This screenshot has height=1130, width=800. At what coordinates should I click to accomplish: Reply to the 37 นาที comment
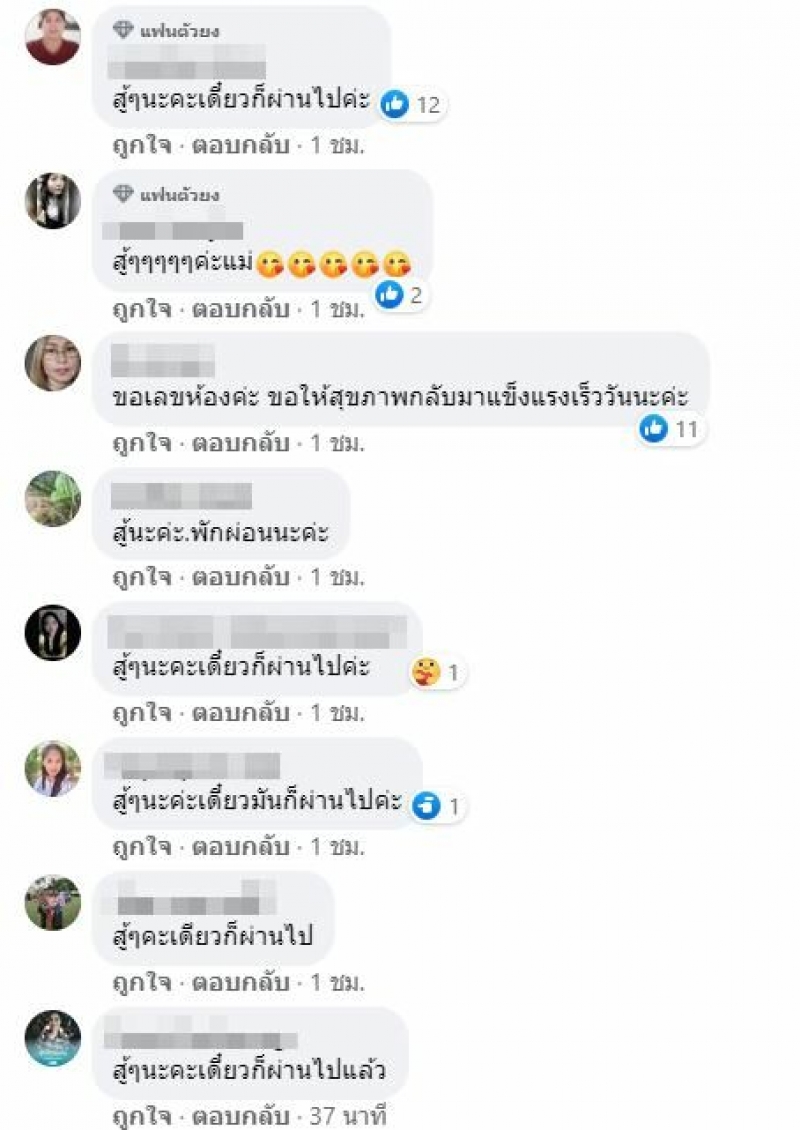[240, 1113]
